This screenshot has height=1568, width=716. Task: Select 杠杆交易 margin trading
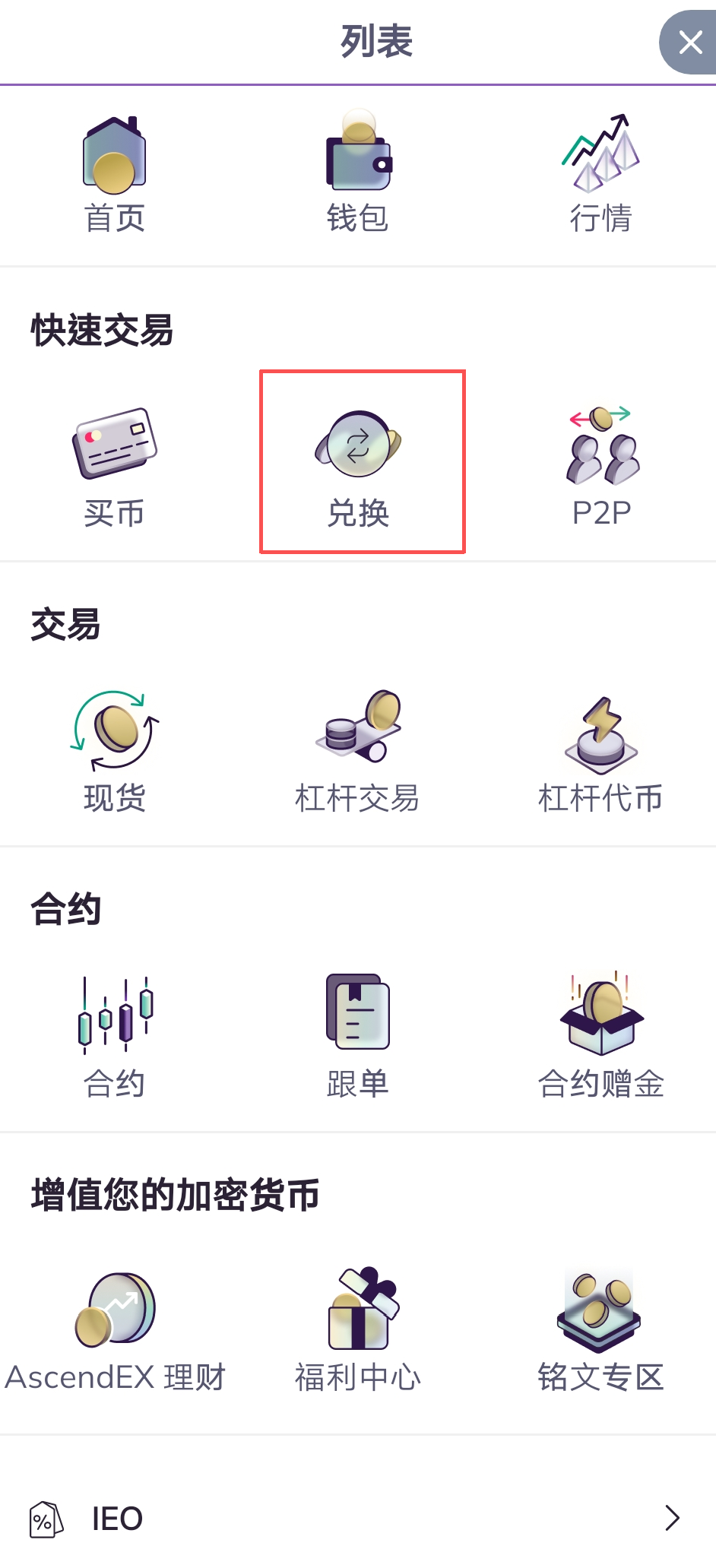point(358,751)
